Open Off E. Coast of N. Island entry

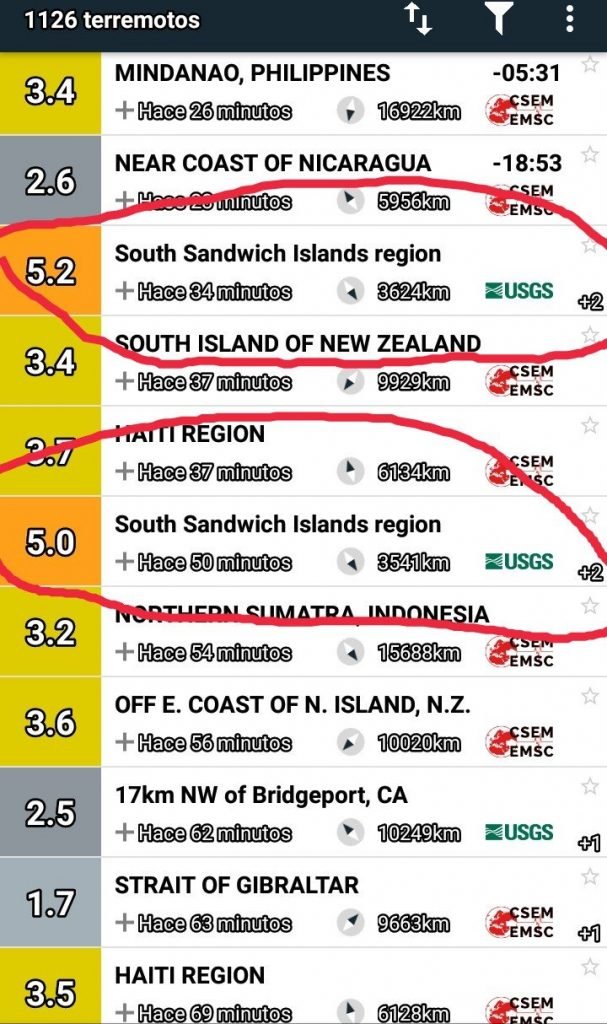(300, 723)
